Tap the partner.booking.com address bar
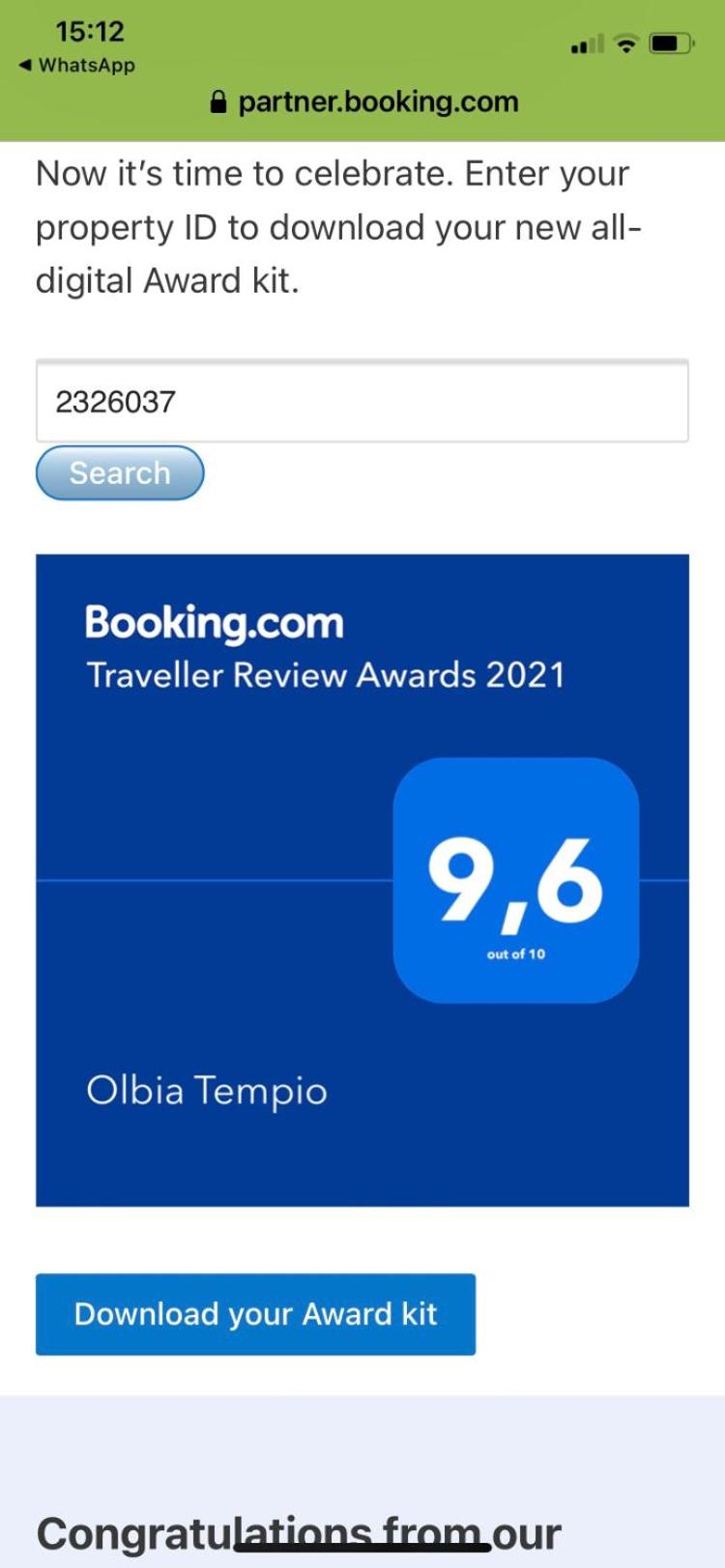The height and width of the screenshot is (1568, 725). pos(363,101)
